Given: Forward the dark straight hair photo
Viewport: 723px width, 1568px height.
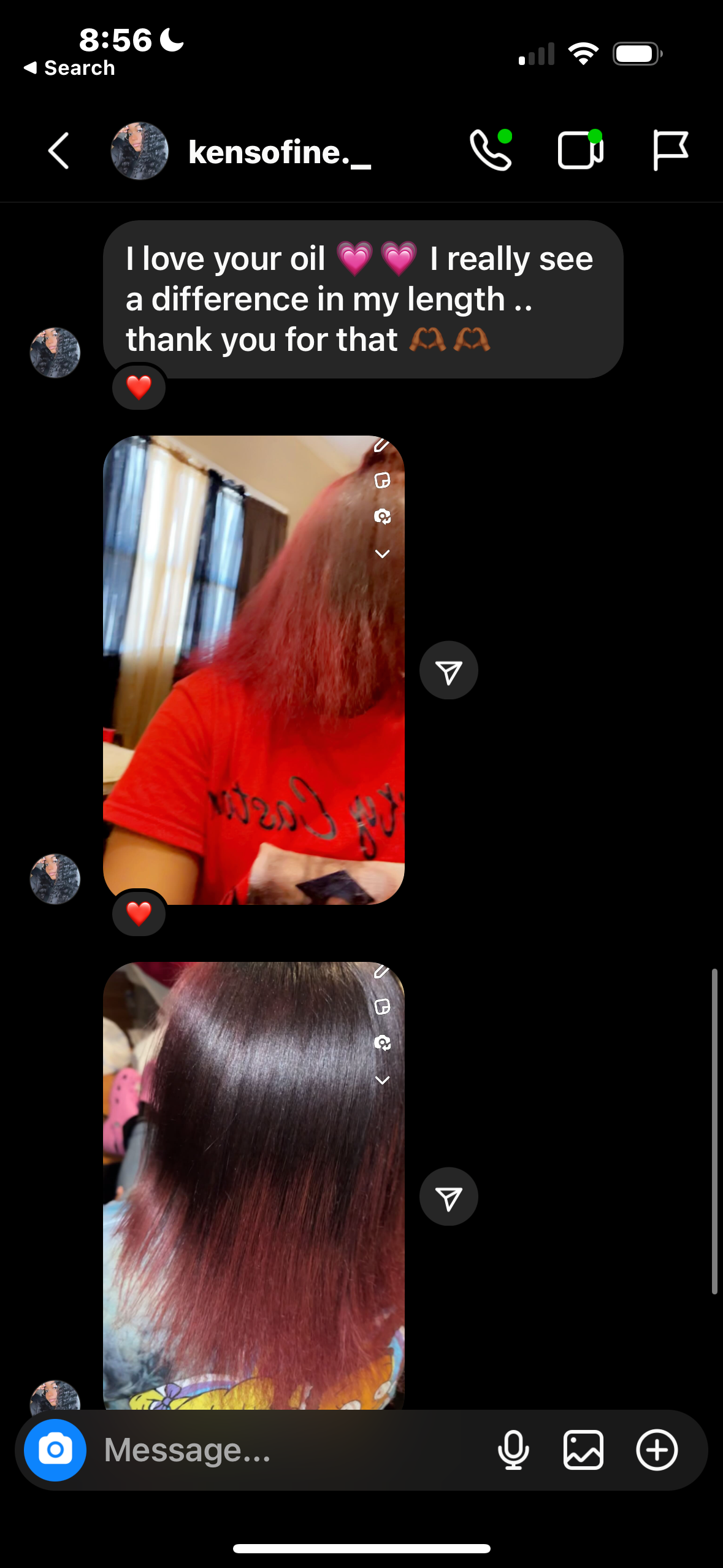Looking at the screenshot, I should click(x=448, y=1197).
